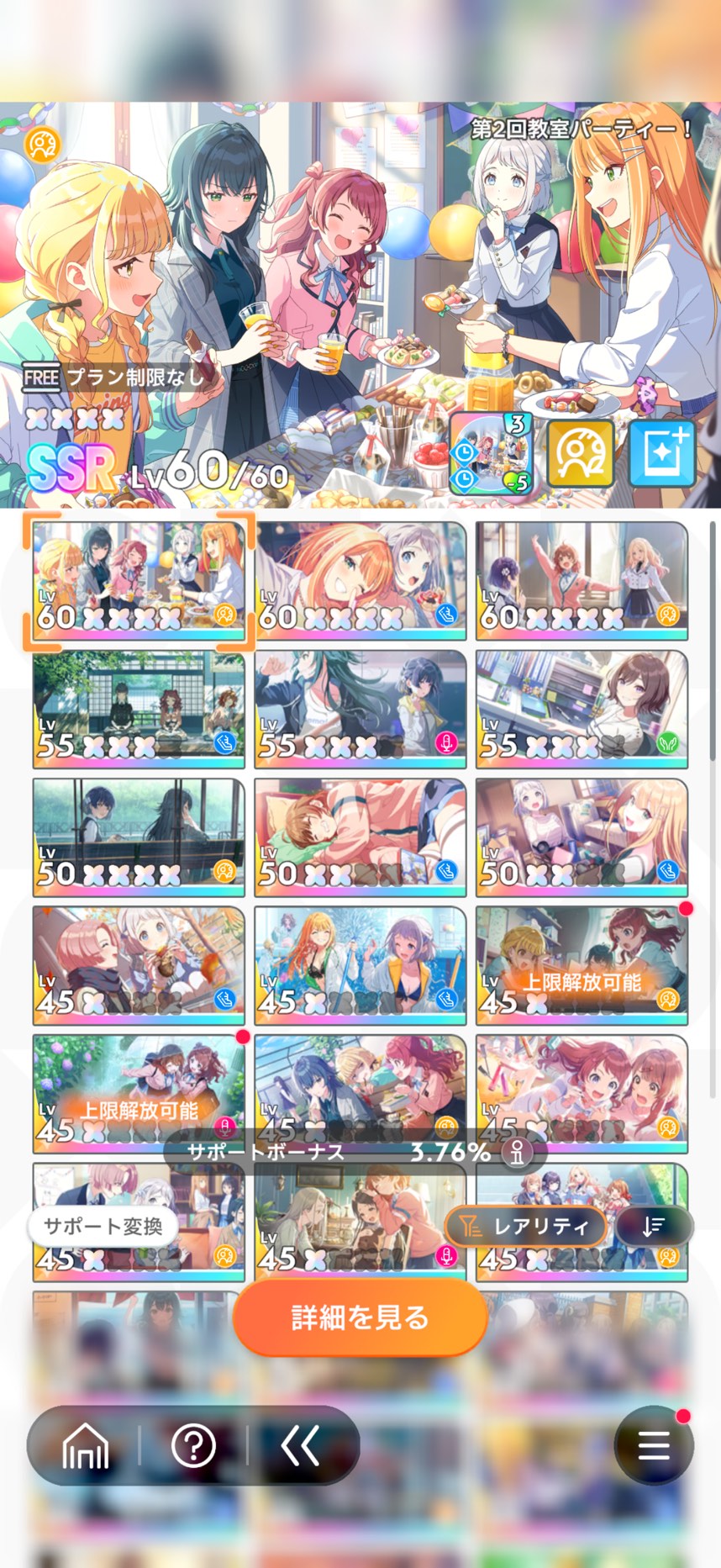Toggle the sort order icon beside レアリティ
The image size is (721, 1568).
click(x=654, y=1227)
